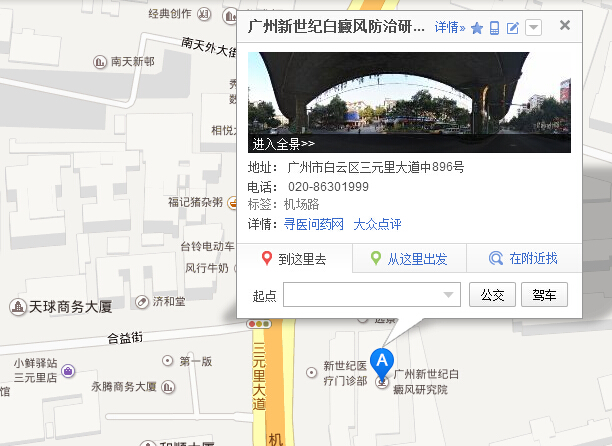The width and height of the screenshot is (612, 446).
Task: Tap the blue A map marker
Action: 381,361
